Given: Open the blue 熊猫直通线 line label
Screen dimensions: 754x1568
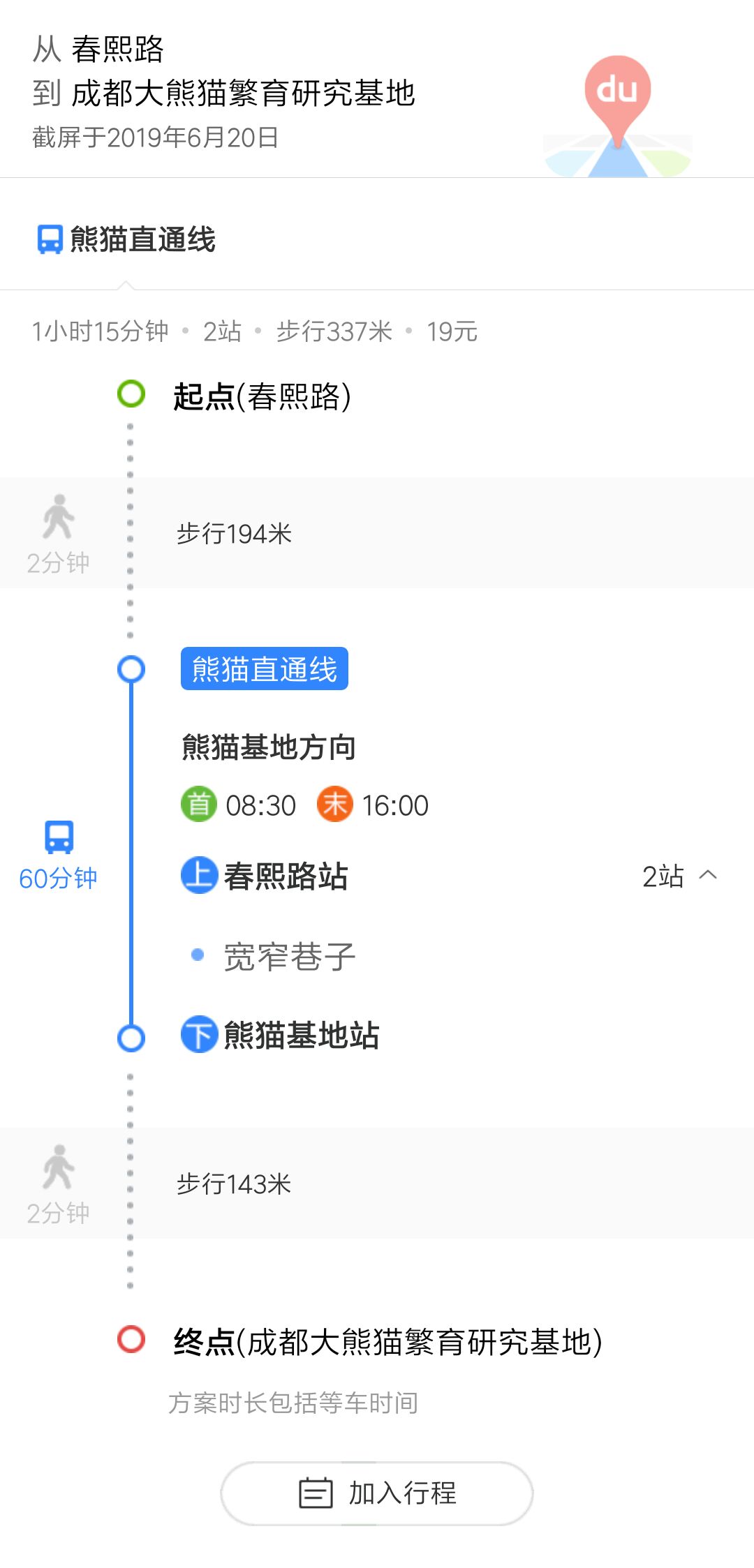Looking at the screenshot, I should point(265,669).
